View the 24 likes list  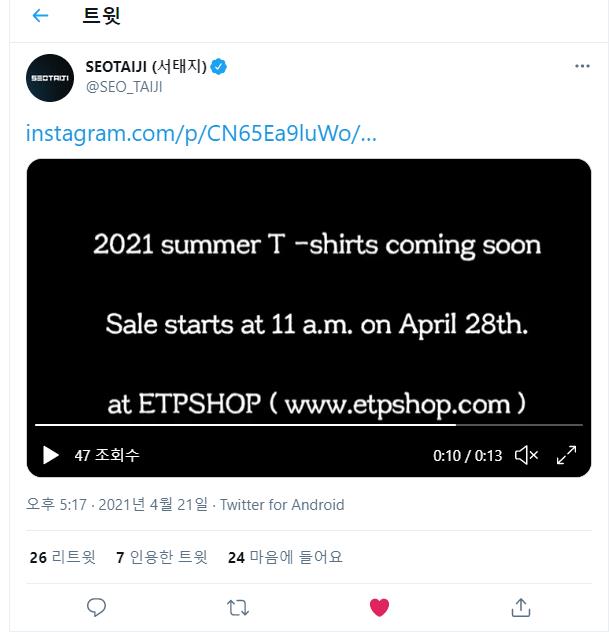pos(285,557)
